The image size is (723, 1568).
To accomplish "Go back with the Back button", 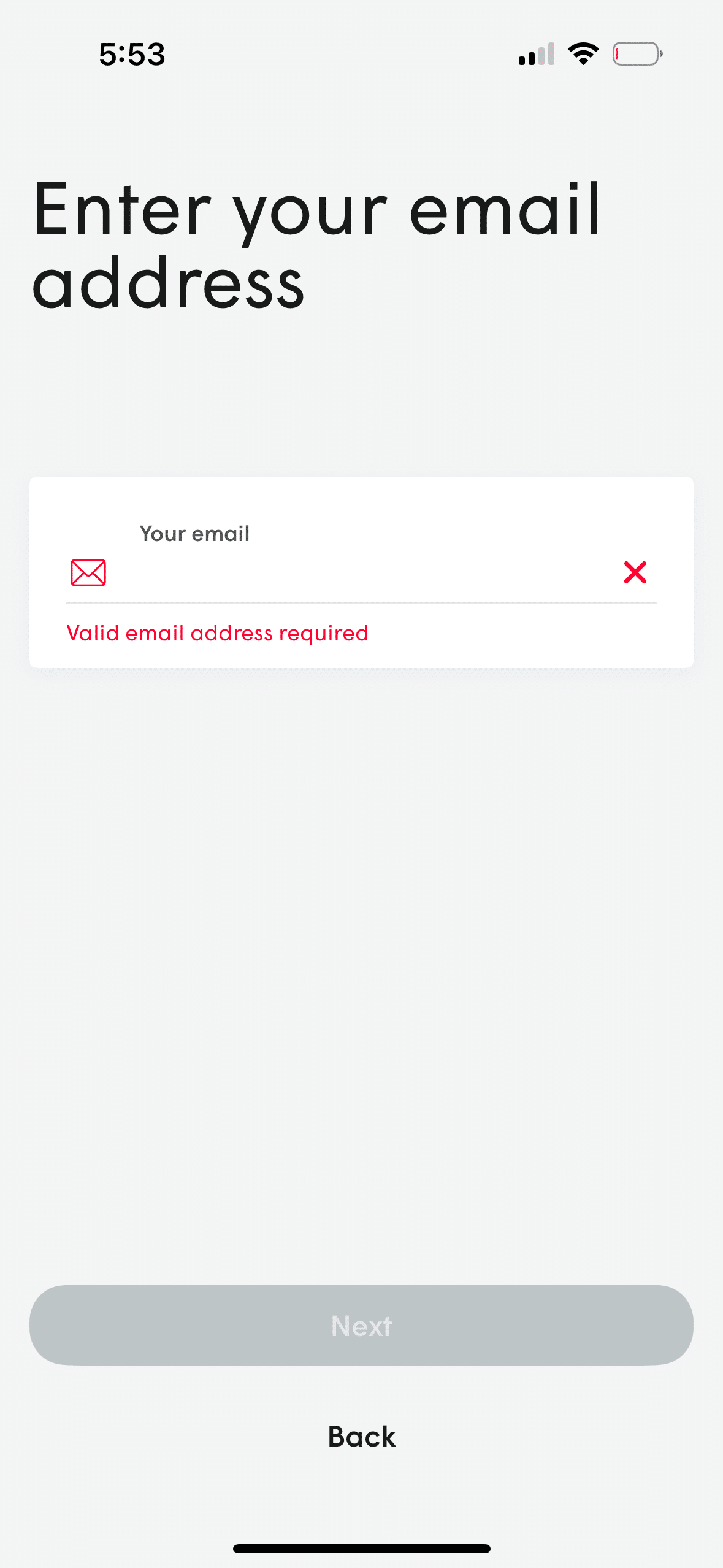I will click(x=361, y=1437).
